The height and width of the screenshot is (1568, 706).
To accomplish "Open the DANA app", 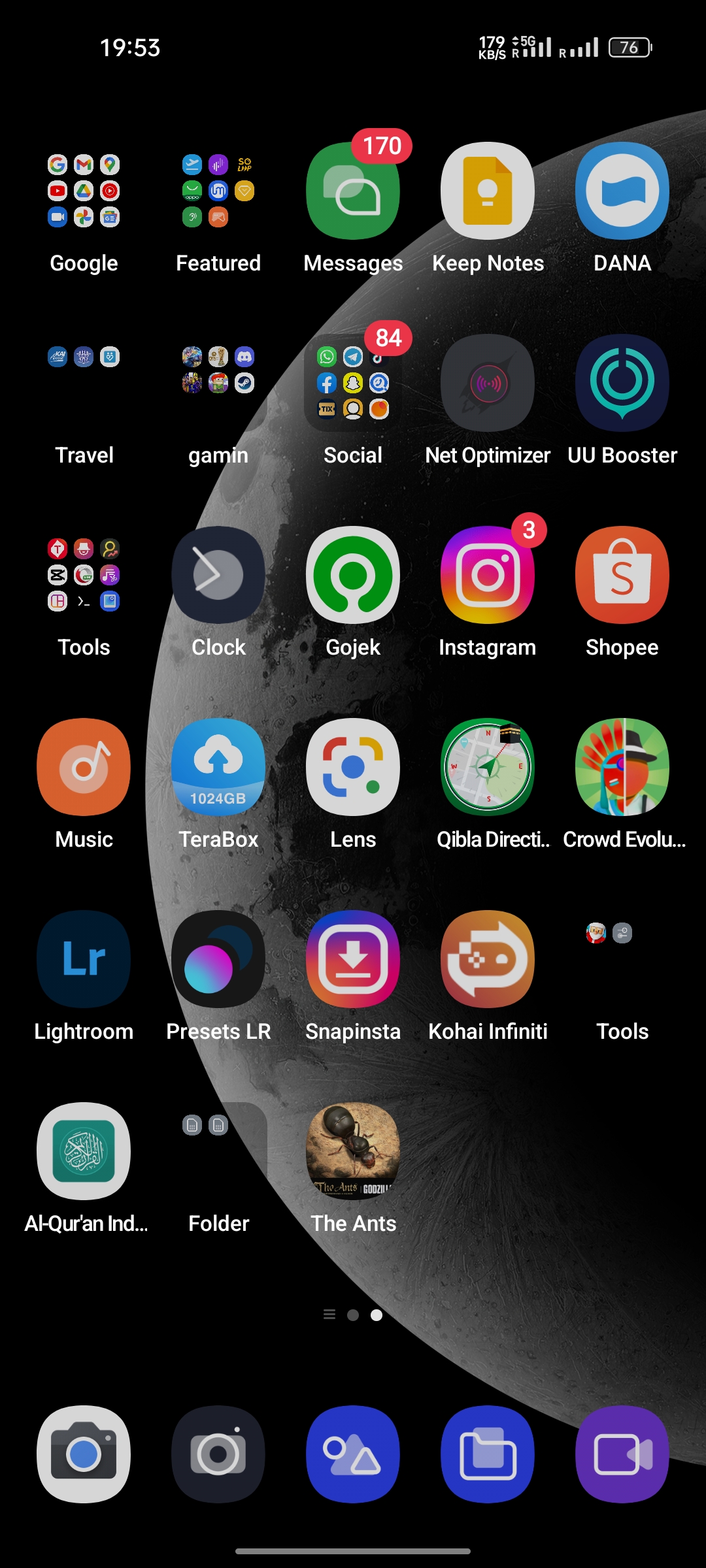I will (x=622, y=191).
